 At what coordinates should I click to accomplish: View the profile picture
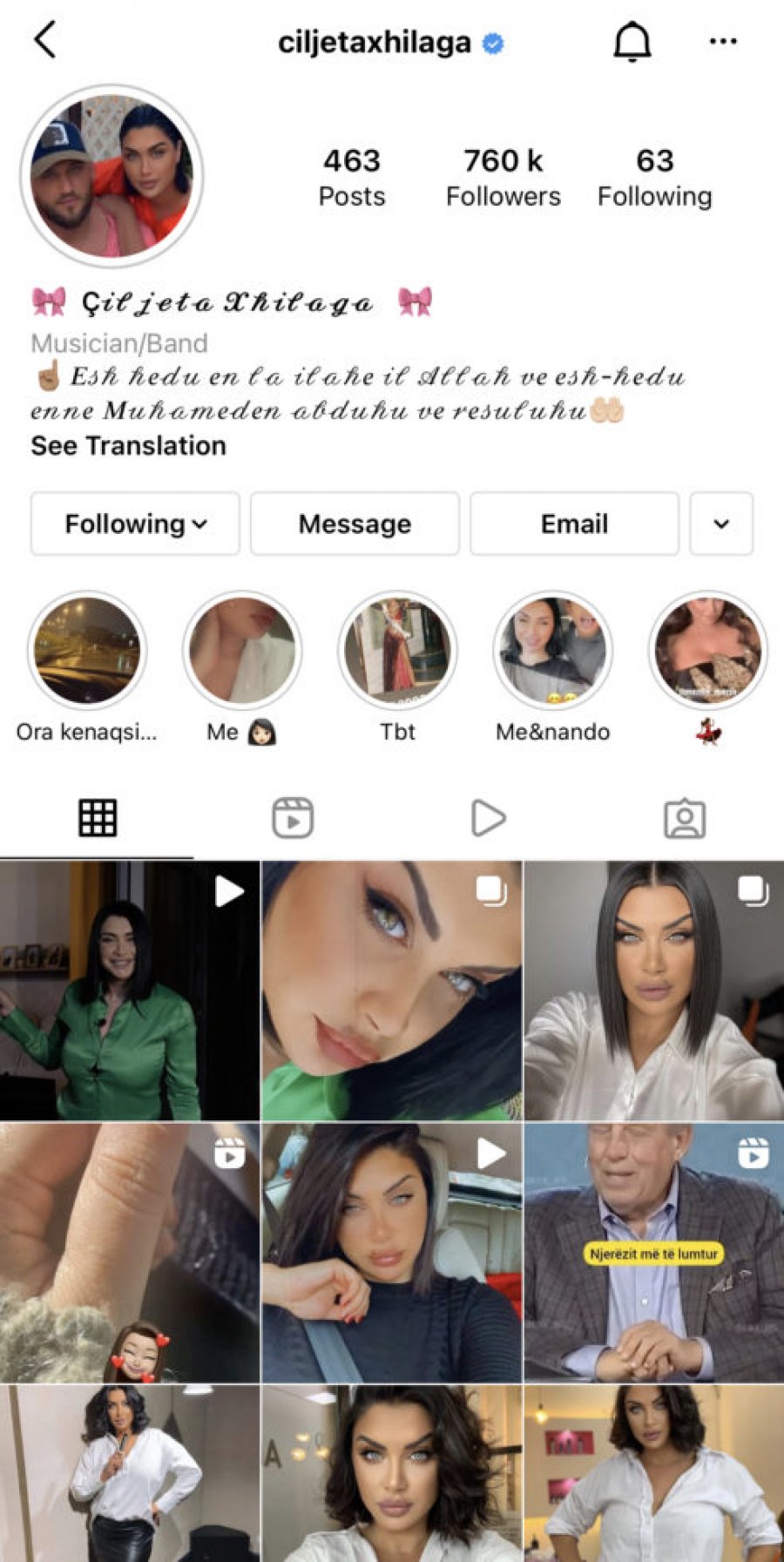(x=112, y=176)
